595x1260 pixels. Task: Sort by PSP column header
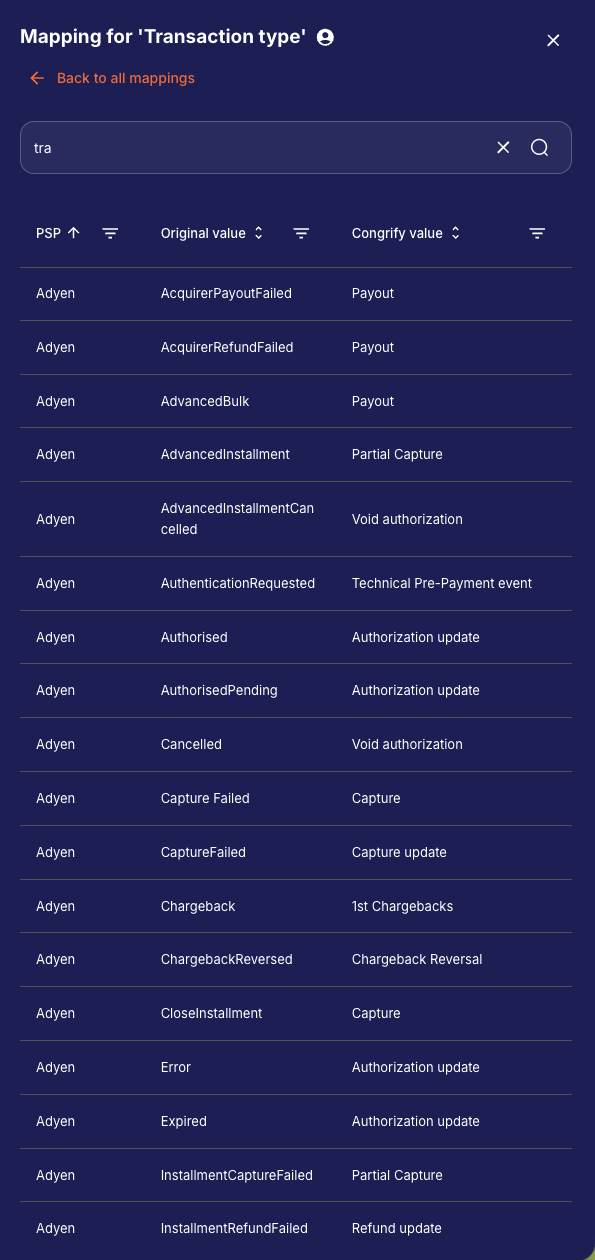coord(58,233)
